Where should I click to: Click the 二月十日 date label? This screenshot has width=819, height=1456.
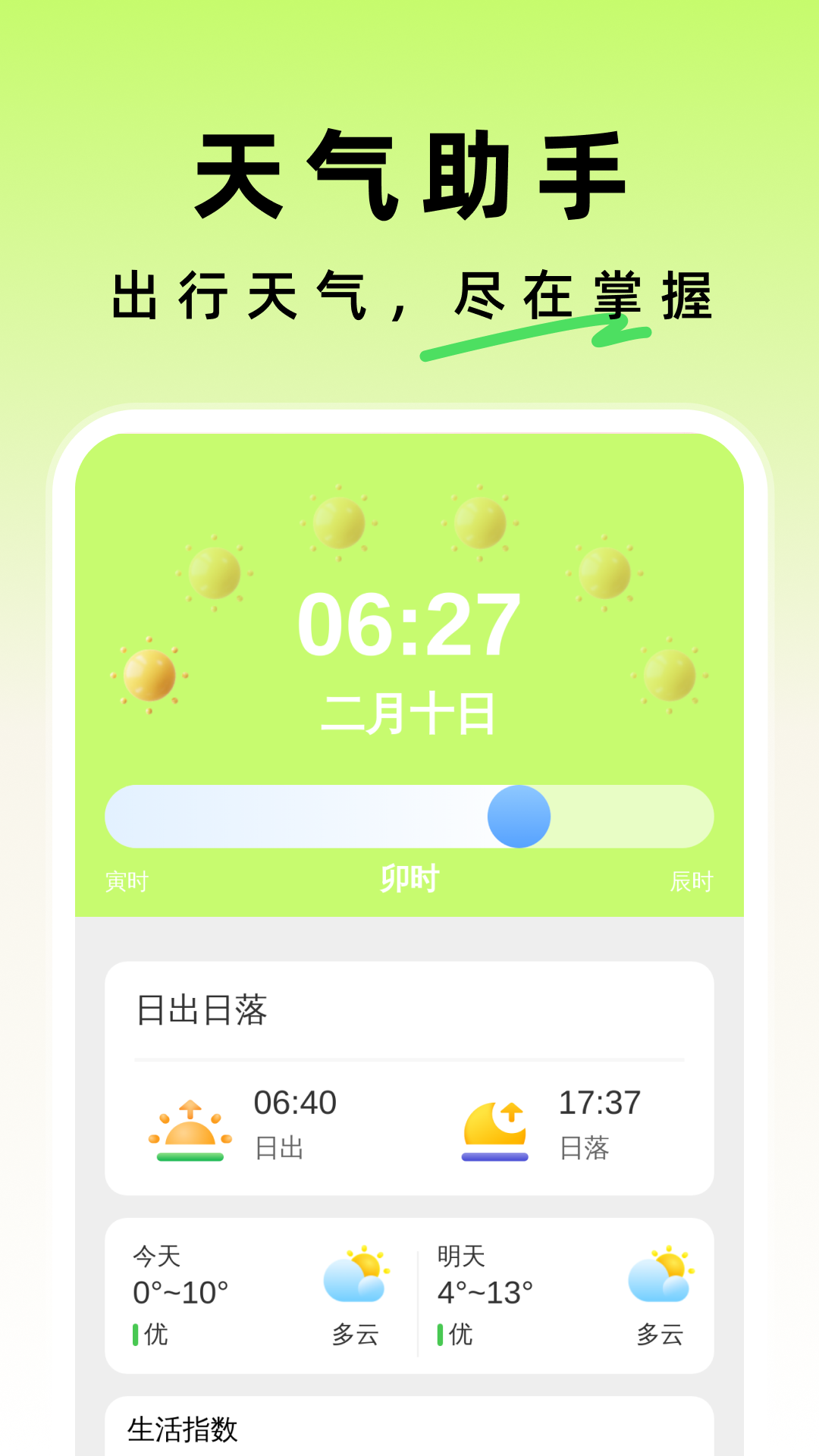click(x=409, y=711)
